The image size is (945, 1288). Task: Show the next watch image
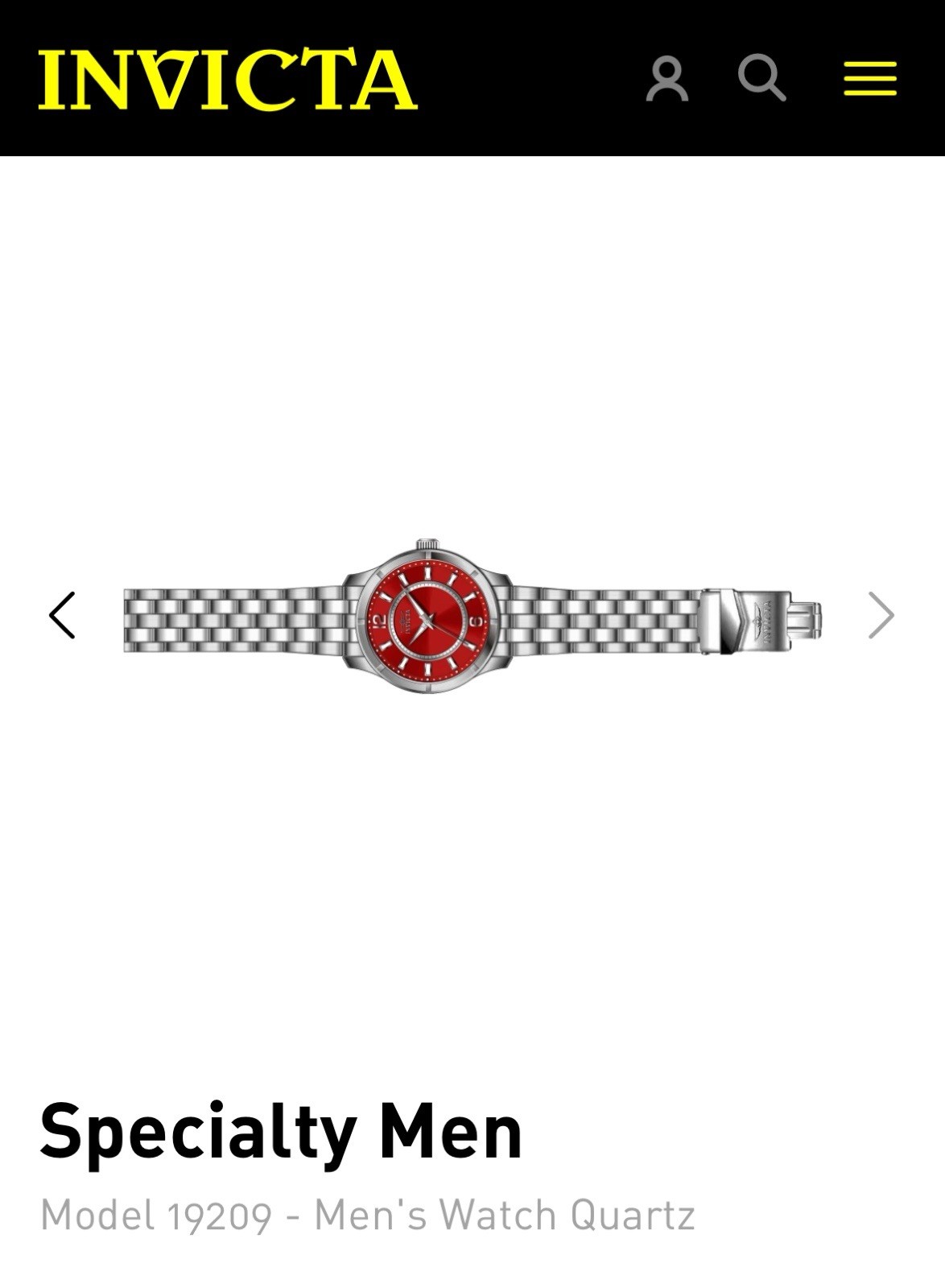pos(881,615)
